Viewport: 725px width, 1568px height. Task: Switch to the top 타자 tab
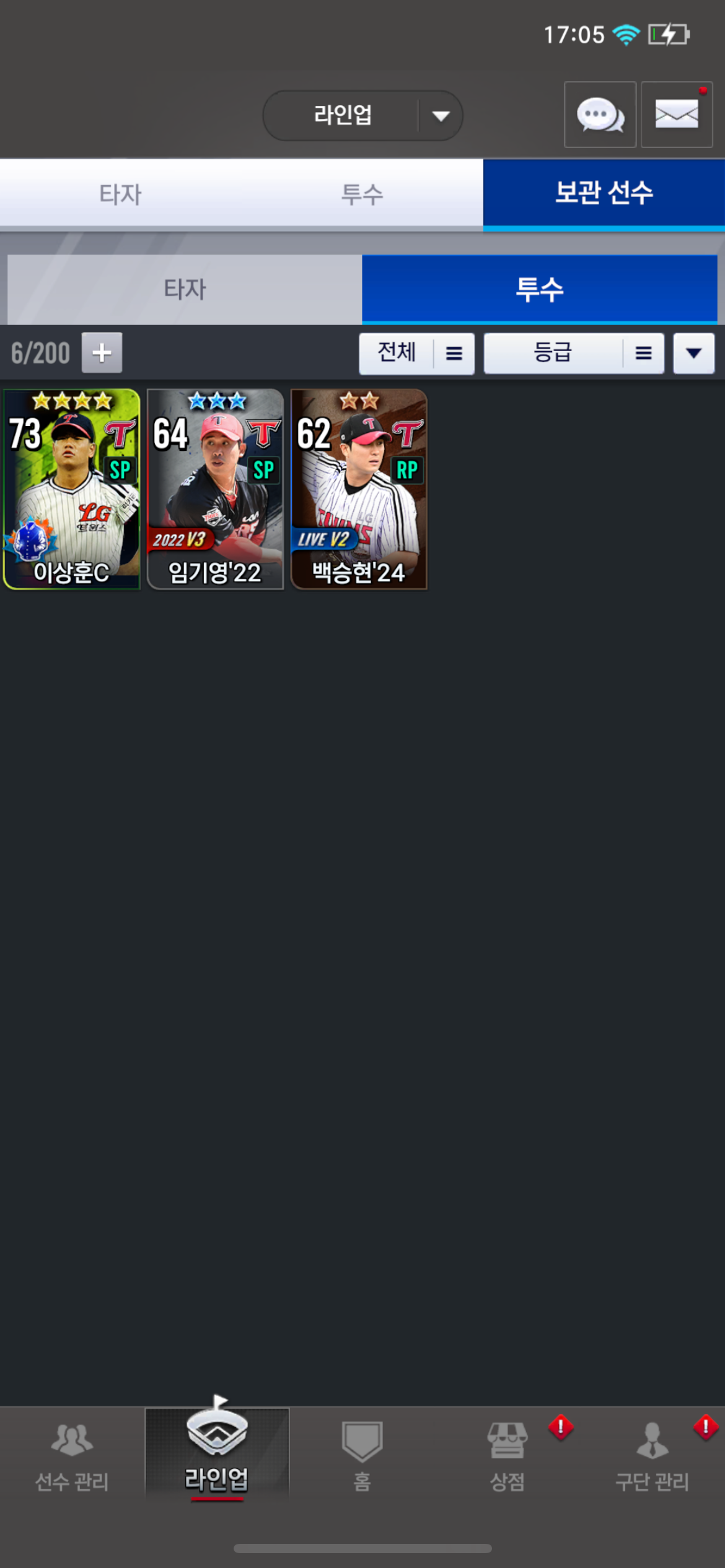pos(121,194)
